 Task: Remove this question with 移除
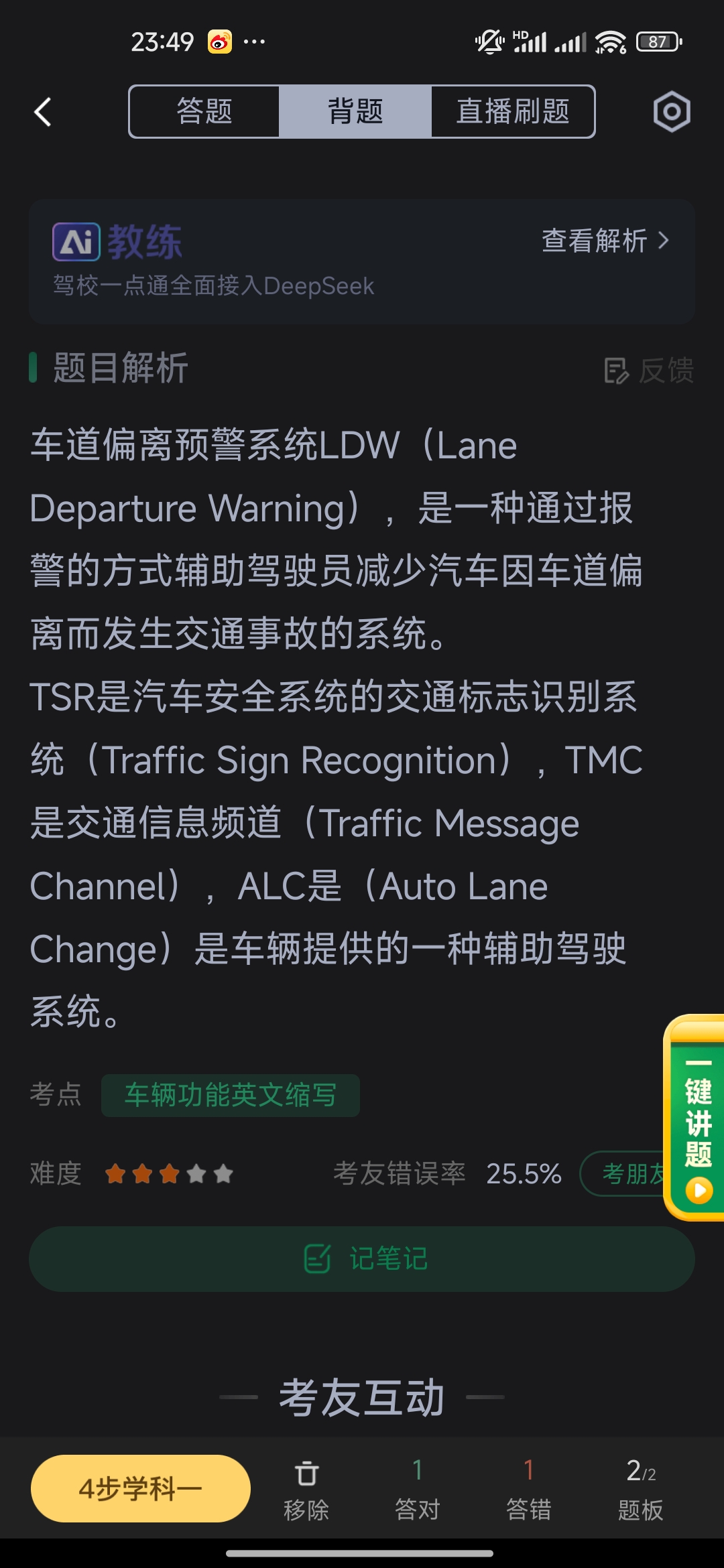click(x=306, y=1488)
